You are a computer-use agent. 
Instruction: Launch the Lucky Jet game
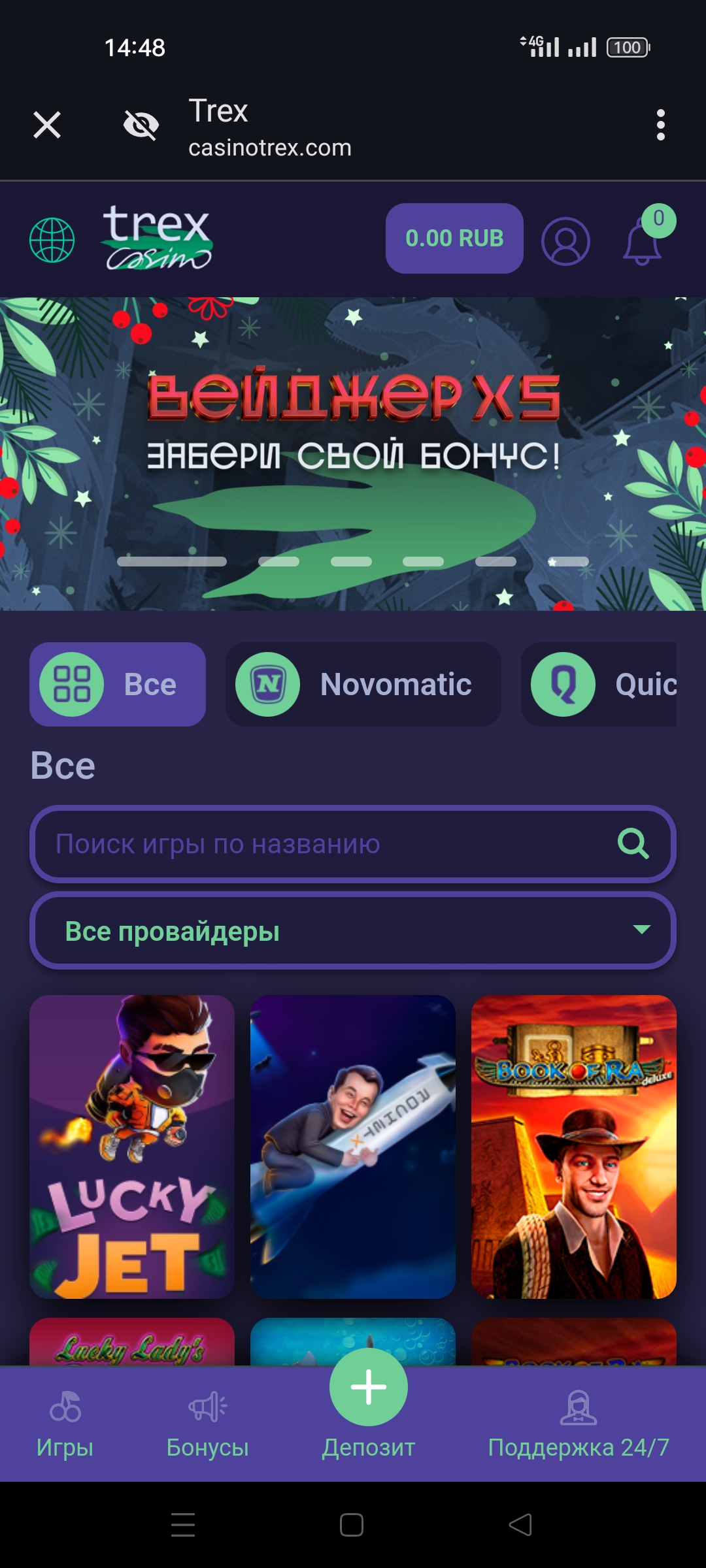132,1147
